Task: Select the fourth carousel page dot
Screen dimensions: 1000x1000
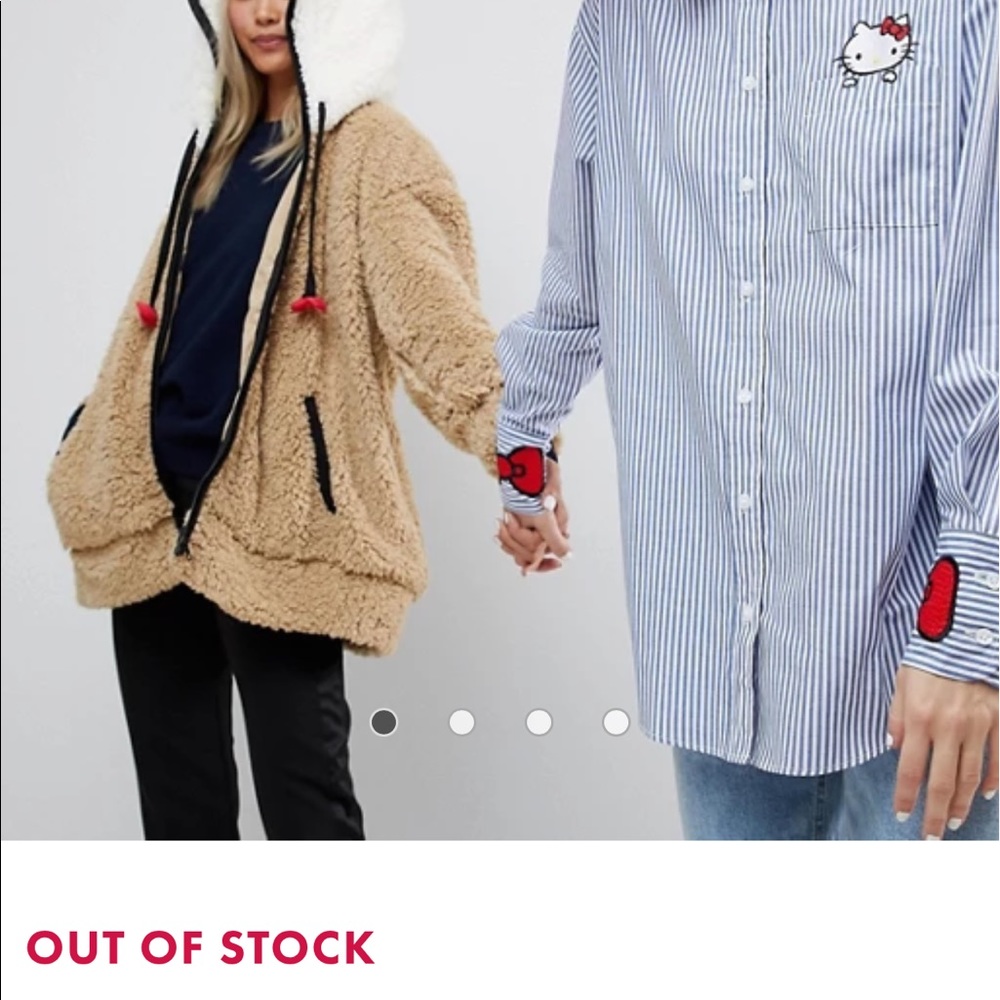Action: [615, 723]
